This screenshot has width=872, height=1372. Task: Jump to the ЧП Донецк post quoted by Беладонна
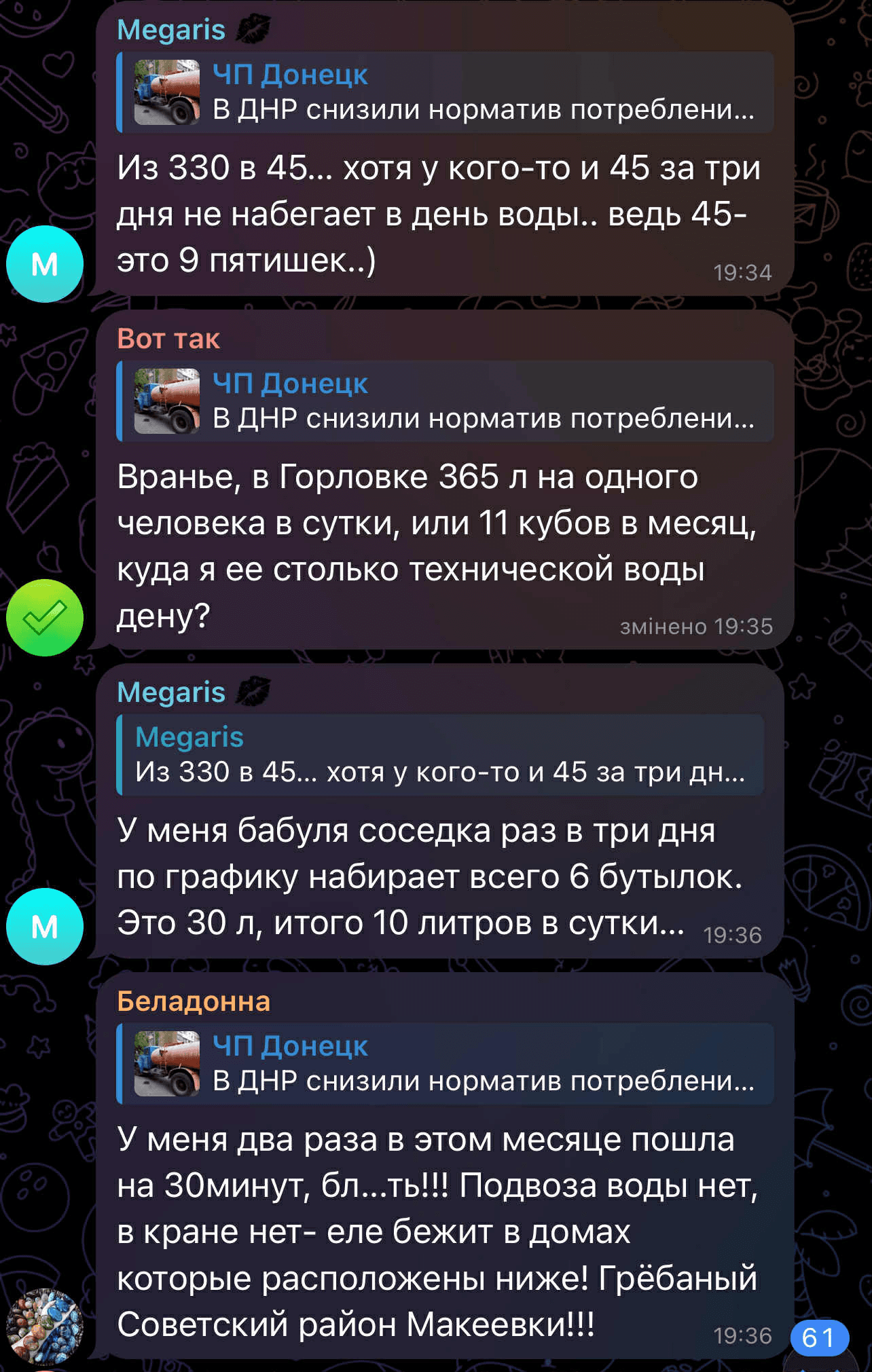pos(445,1064)
